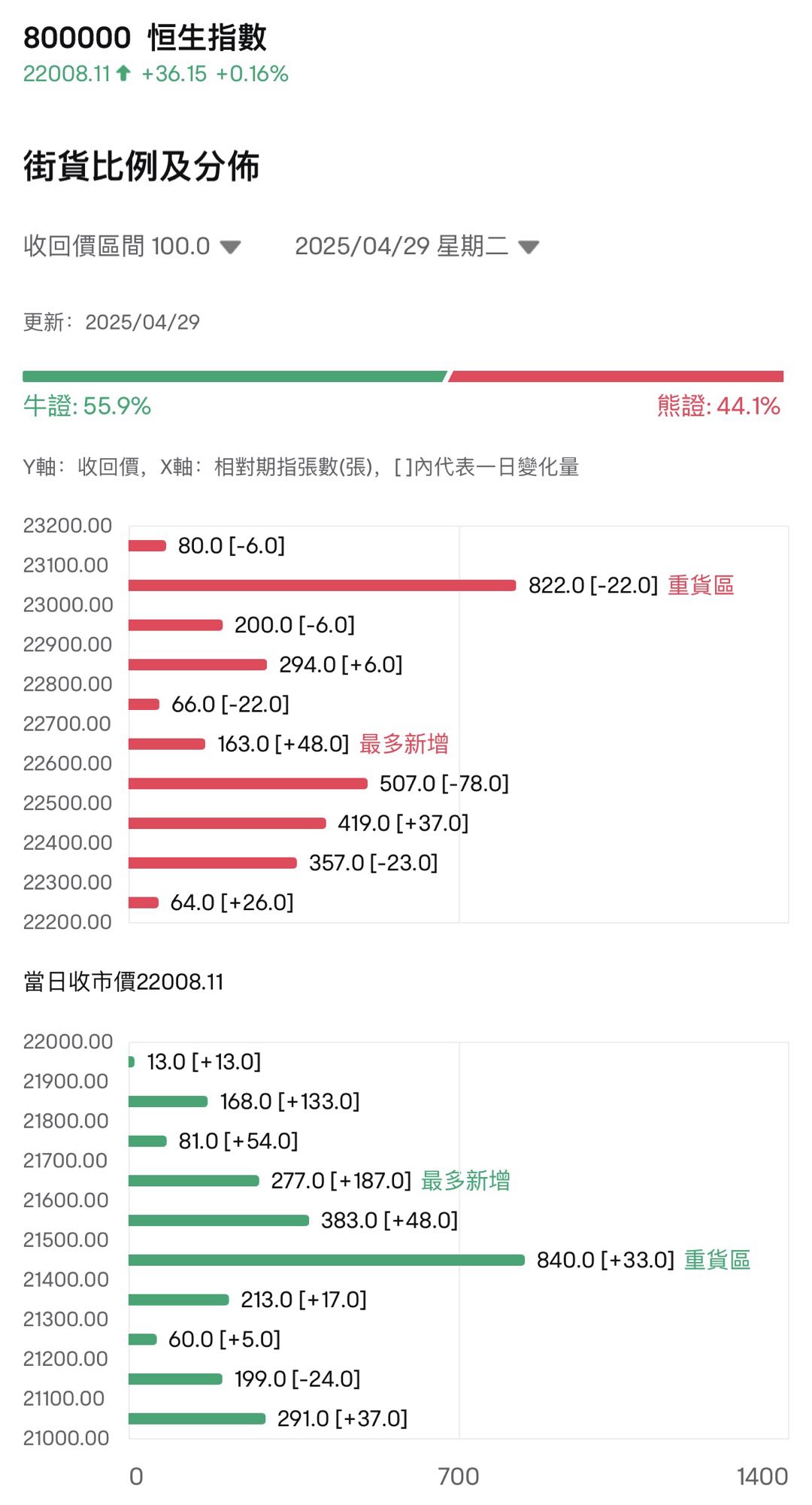Screen dimensions: 812x1505
Task: Open the 收回價區間 100.0 dropdown
Action: [132, 246]
